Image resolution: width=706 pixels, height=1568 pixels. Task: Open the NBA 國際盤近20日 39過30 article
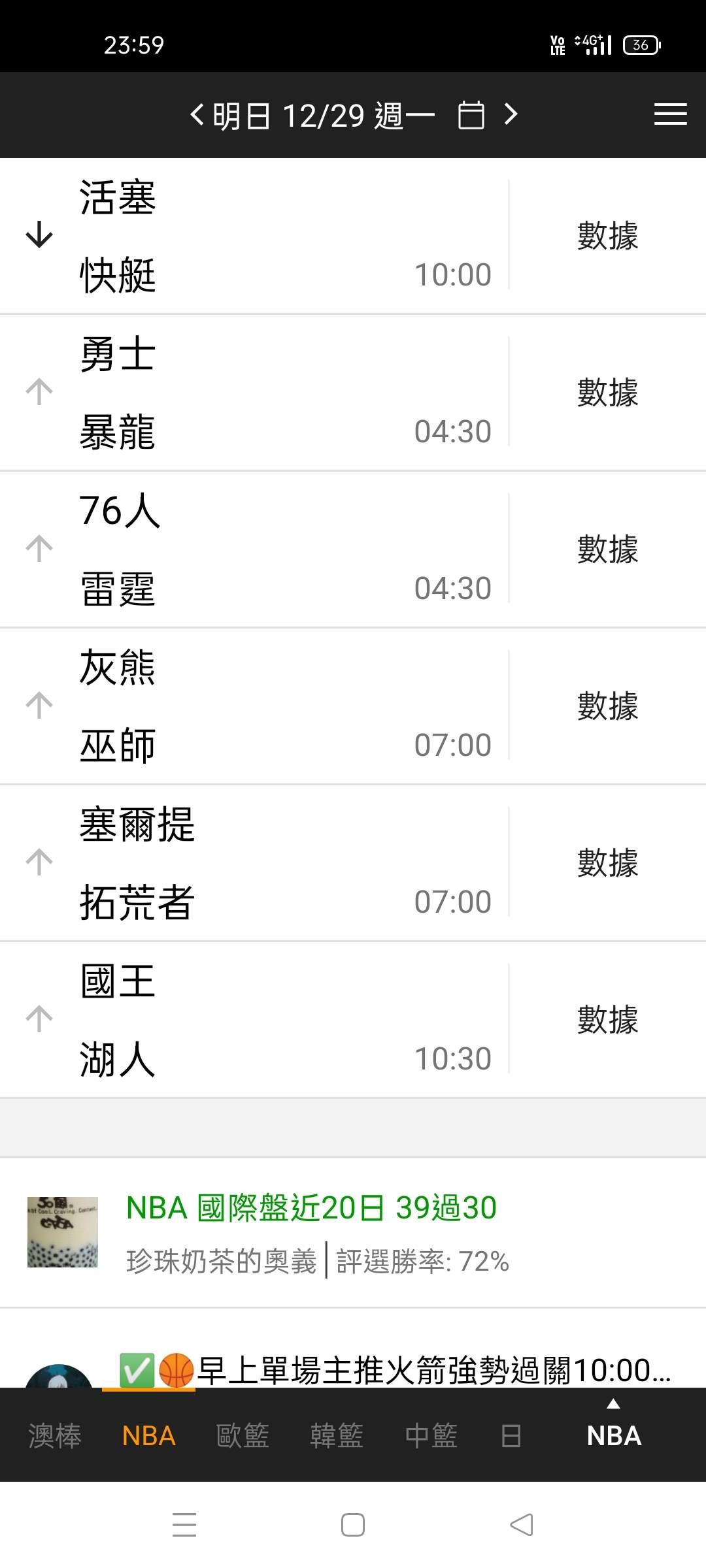(311, 1207)
